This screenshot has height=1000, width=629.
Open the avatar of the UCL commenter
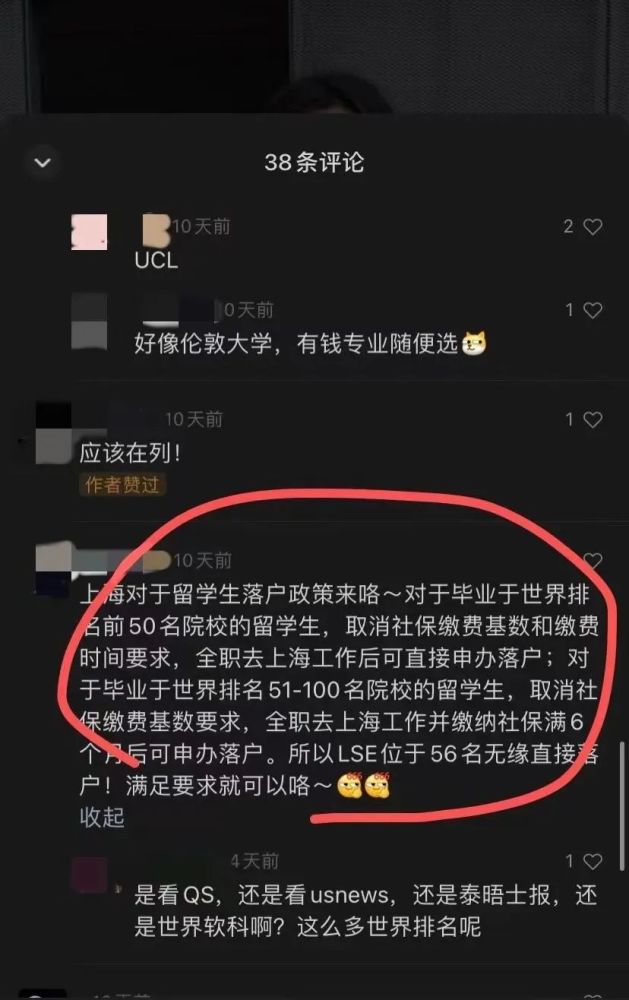click(89, 232)
